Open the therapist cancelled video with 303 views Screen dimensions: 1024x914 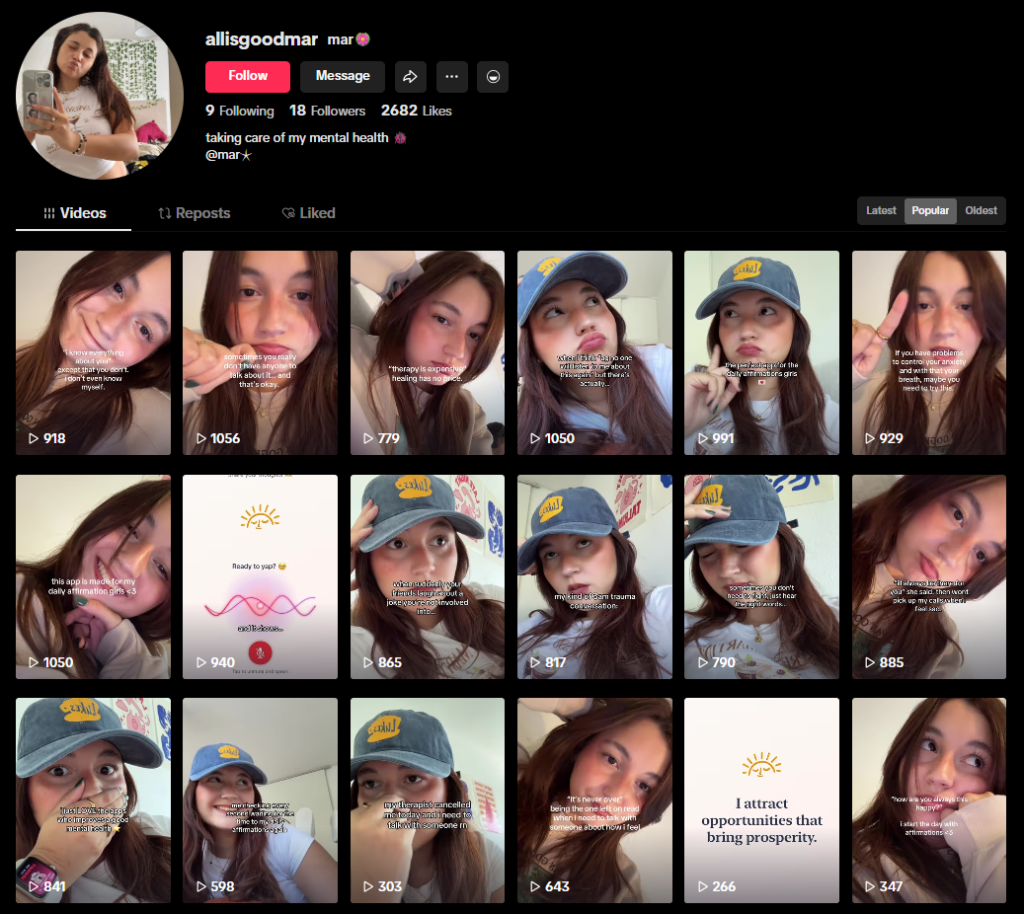(427, 800)
